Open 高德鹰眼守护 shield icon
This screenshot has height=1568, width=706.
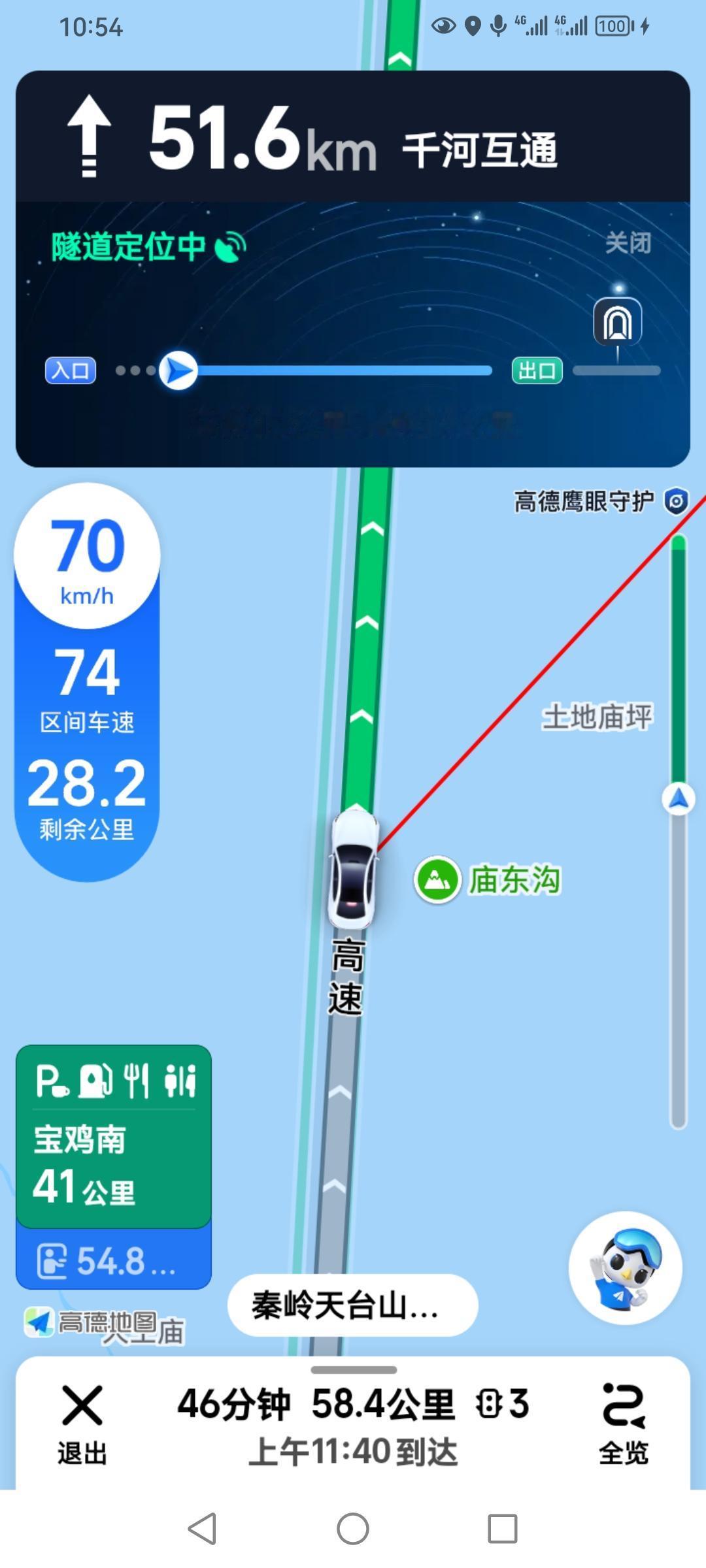pyautogui.click(x=676, y=499)
